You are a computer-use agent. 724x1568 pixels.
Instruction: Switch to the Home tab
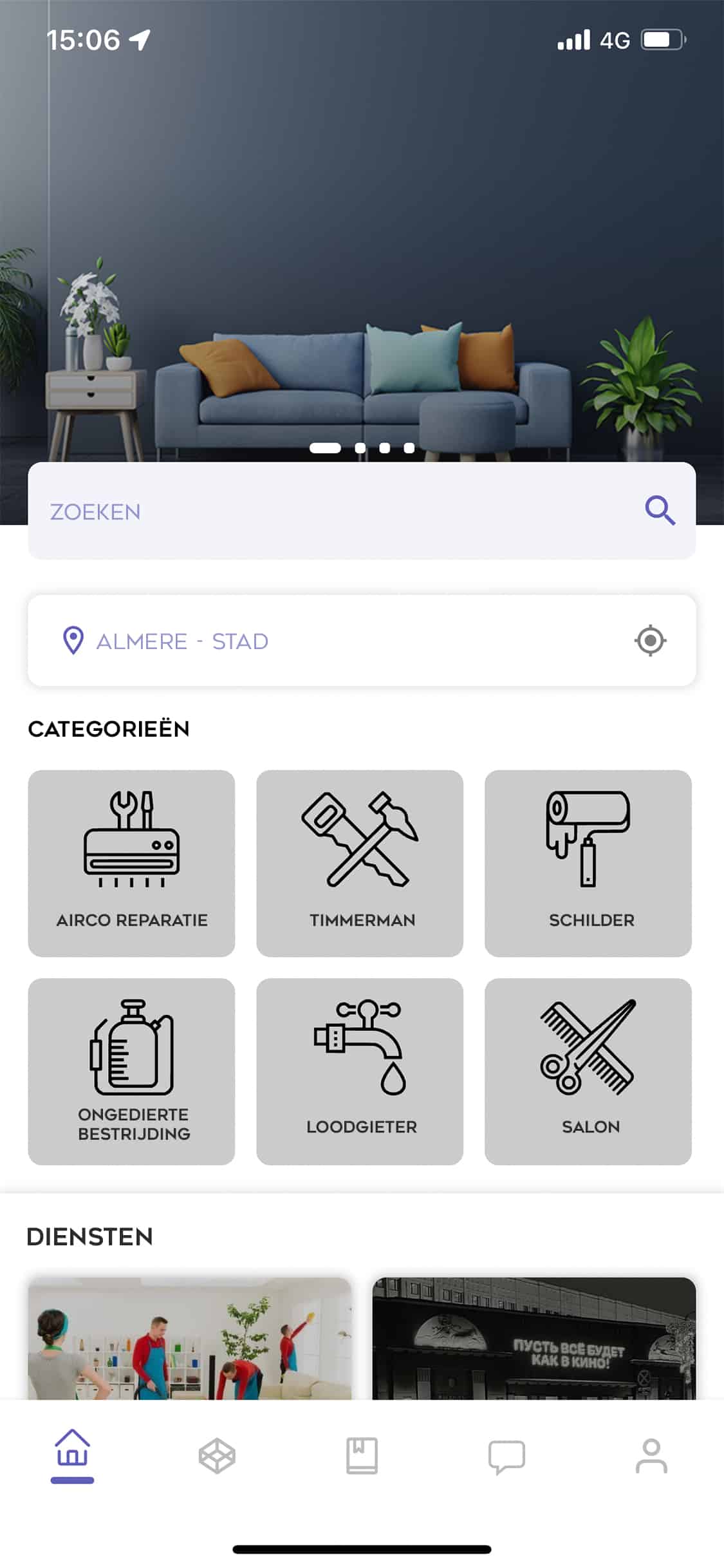[x=72, y=1455]
